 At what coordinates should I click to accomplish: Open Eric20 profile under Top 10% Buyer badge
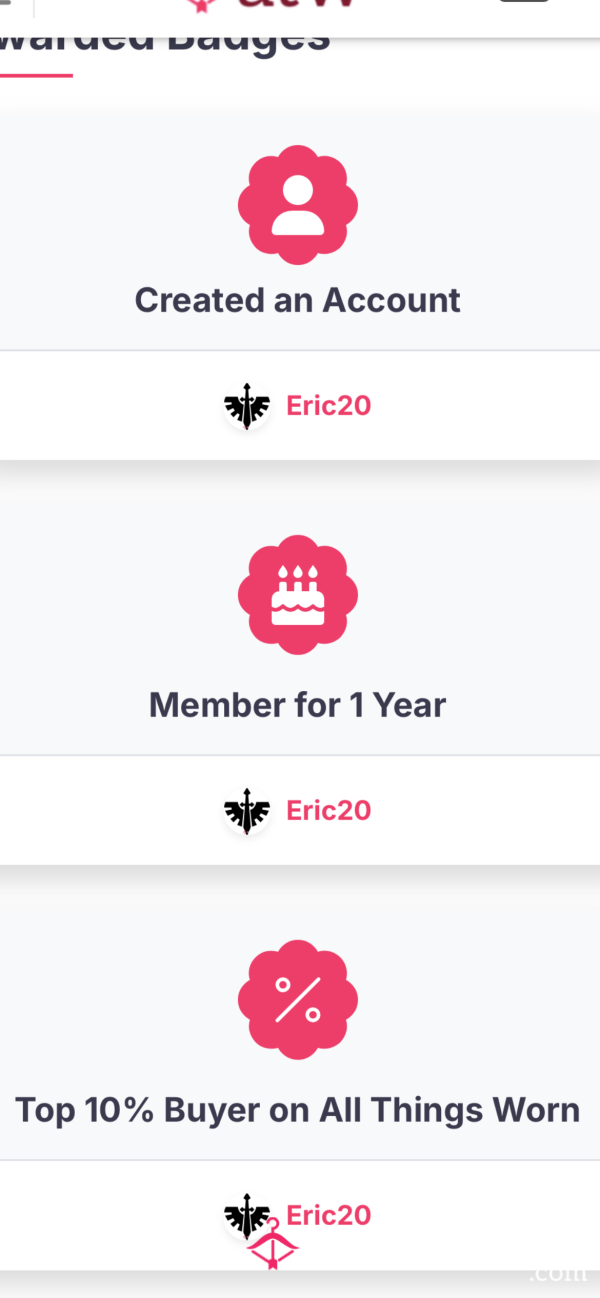[328, 1215]
